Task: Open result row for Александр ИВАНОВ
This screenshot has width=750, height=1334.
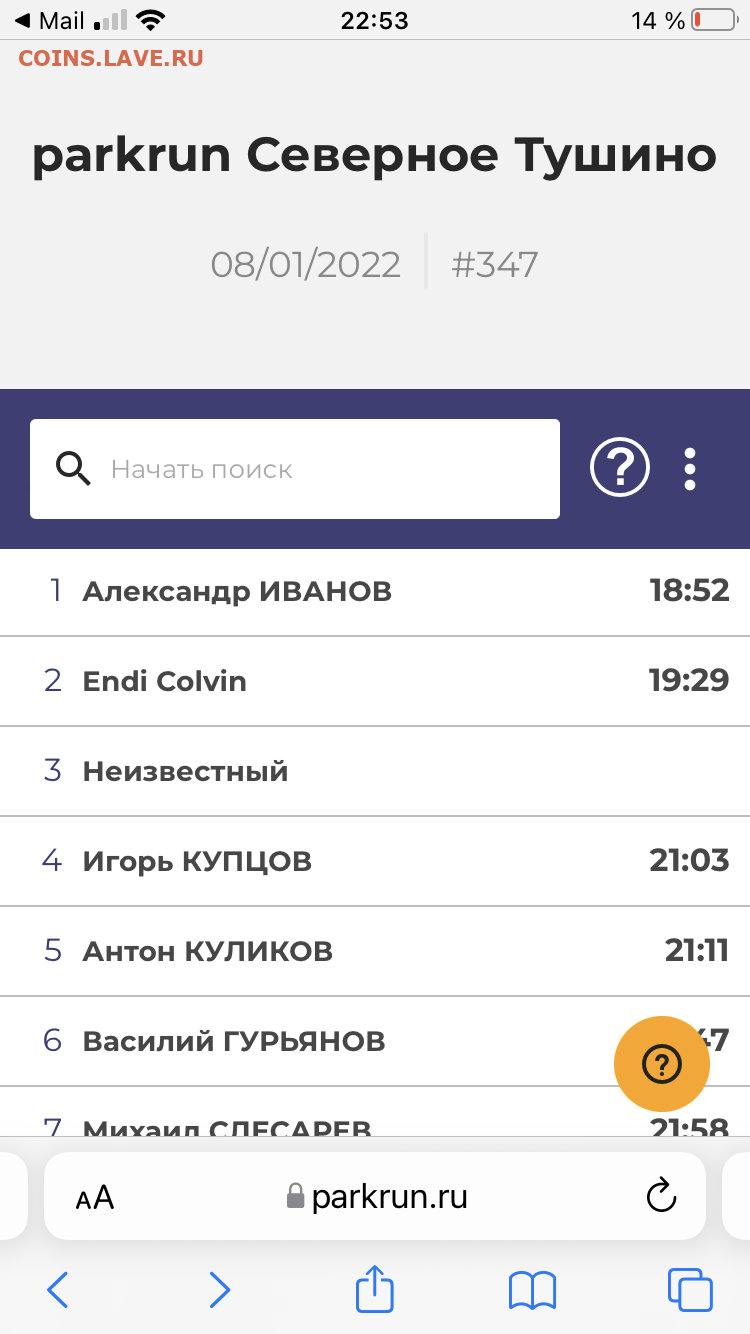Action: tap(375, 591)
